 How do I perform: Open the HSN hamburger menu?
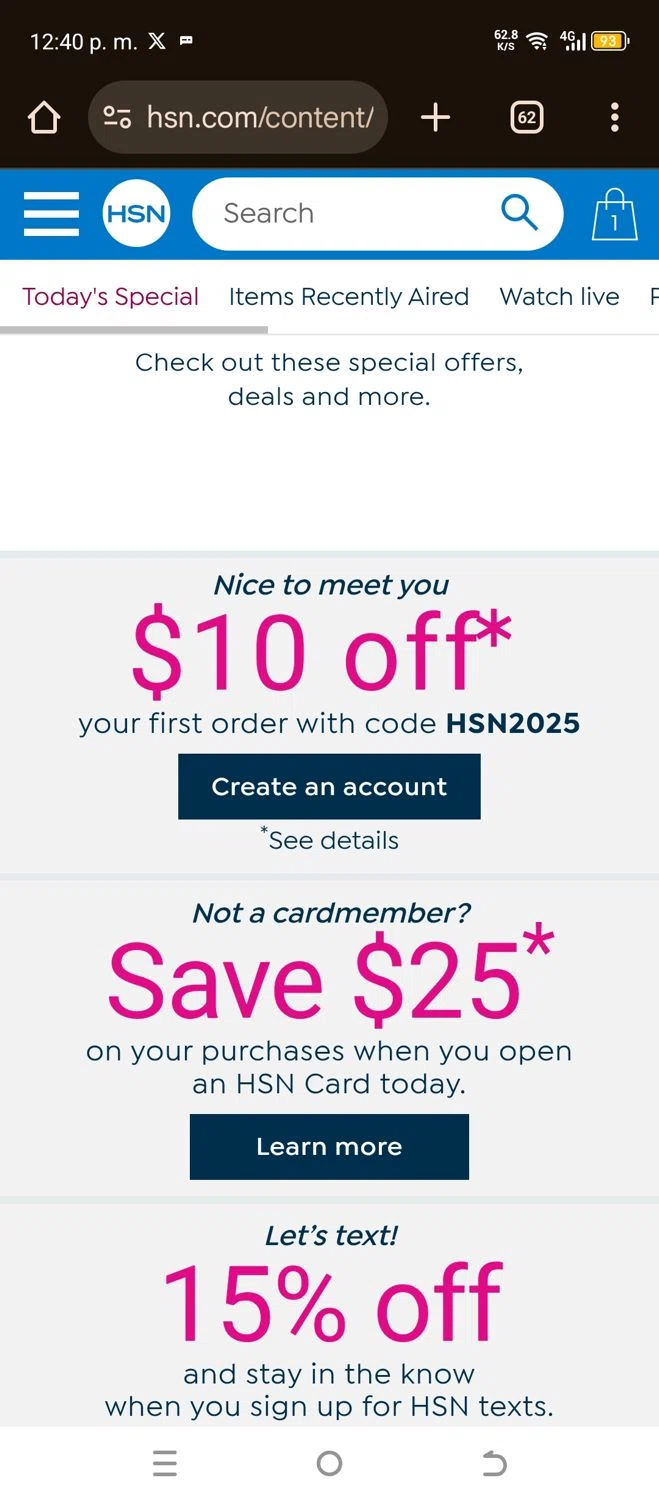click(x=51, y=214)
